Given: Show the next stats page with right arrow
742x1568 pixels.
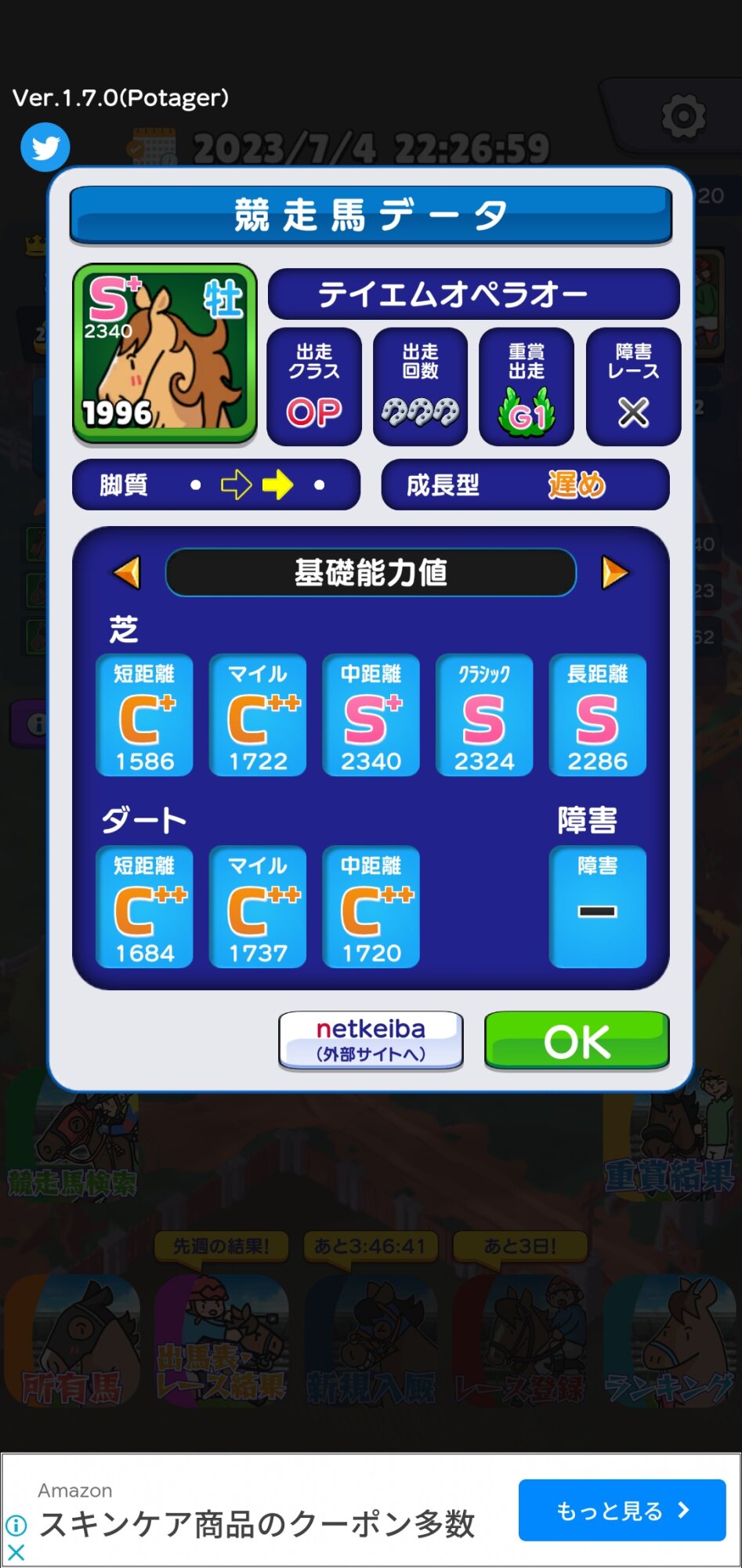Looking at the screenshot, I should pos(614,572).
